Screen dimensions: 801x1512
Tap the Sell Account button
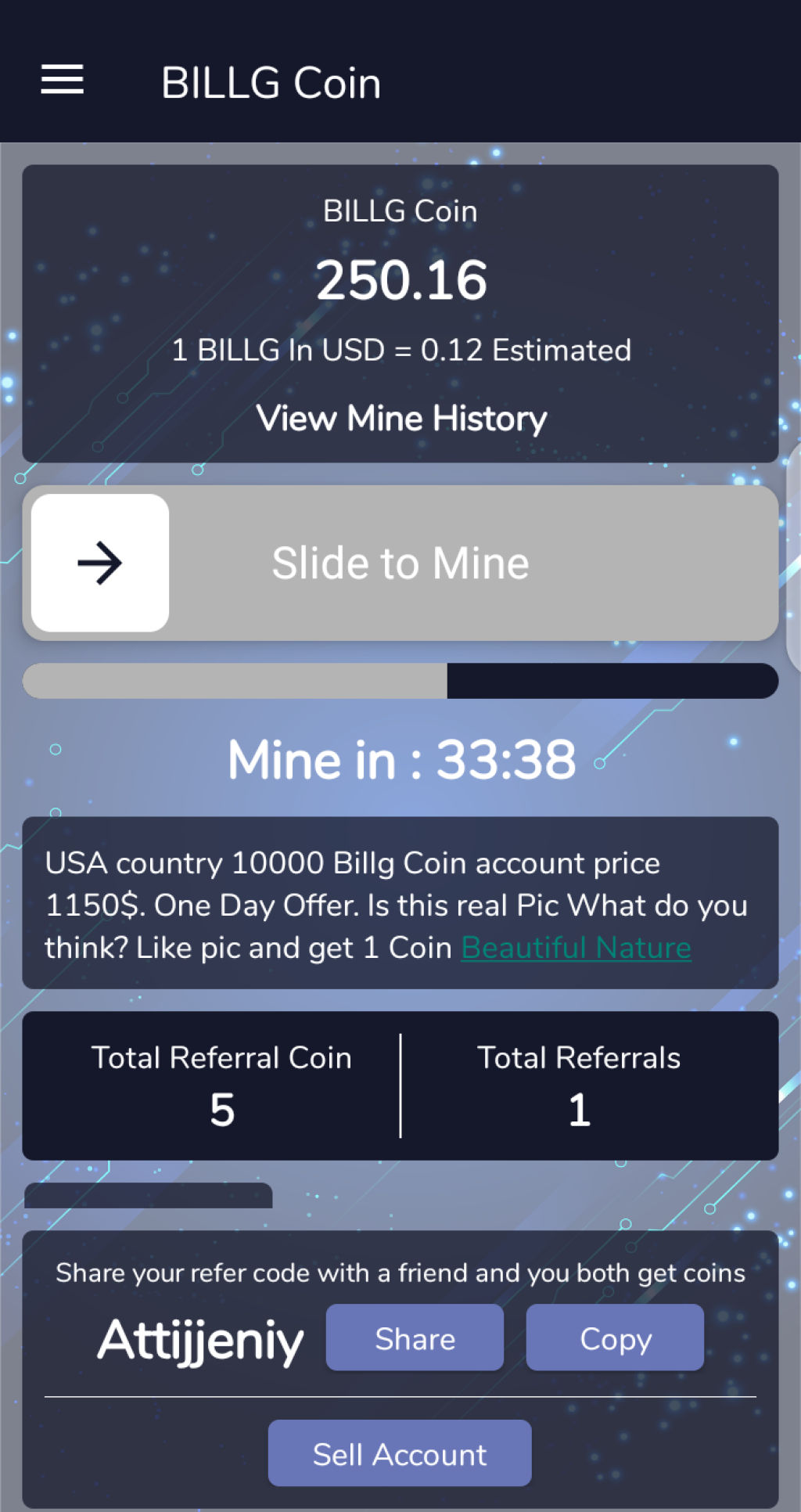click(400, 1454)
